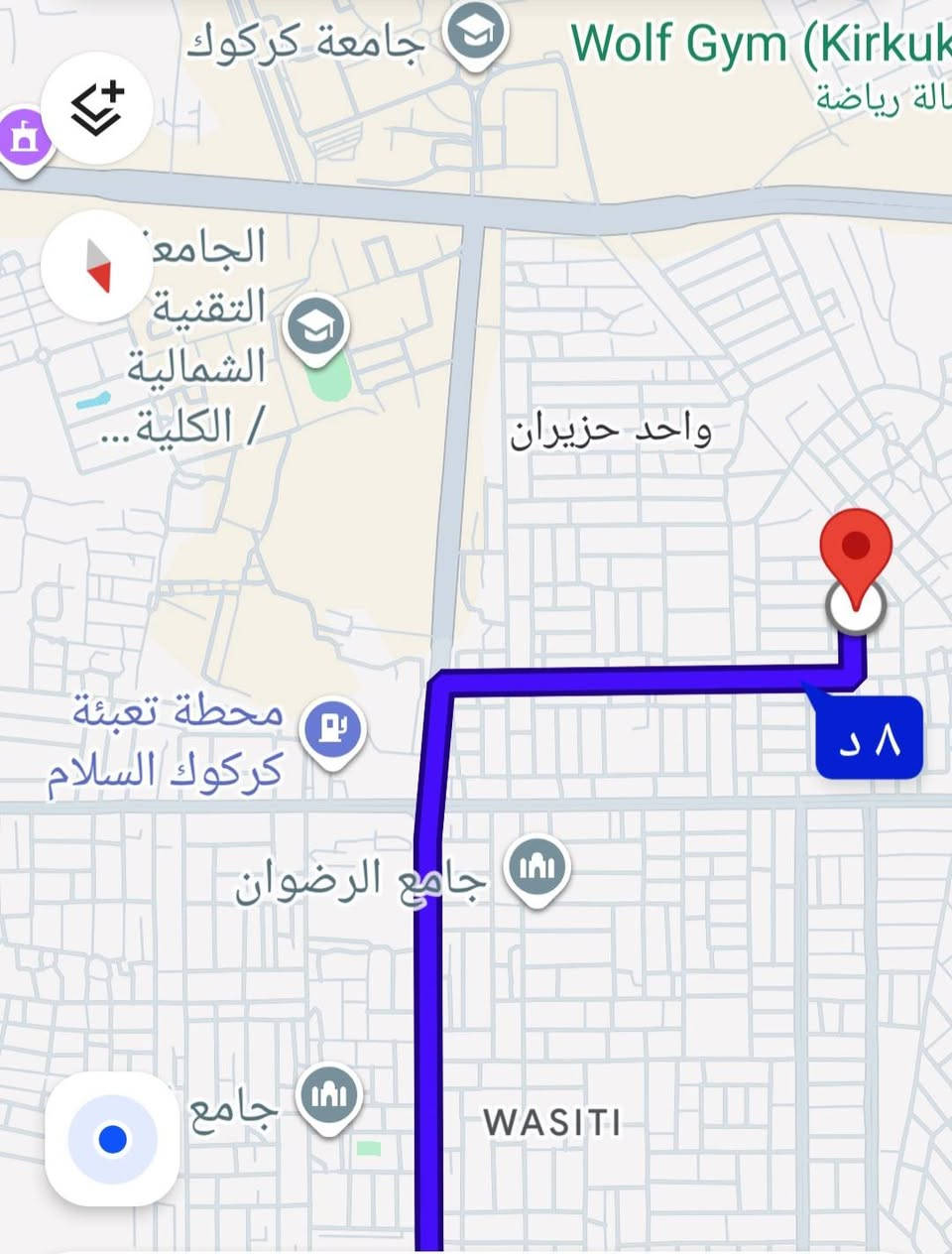This screenshot has width=952, height=1254.
Task: Open الجامعة التقنية الشمالية place marker
Action: 316,328
